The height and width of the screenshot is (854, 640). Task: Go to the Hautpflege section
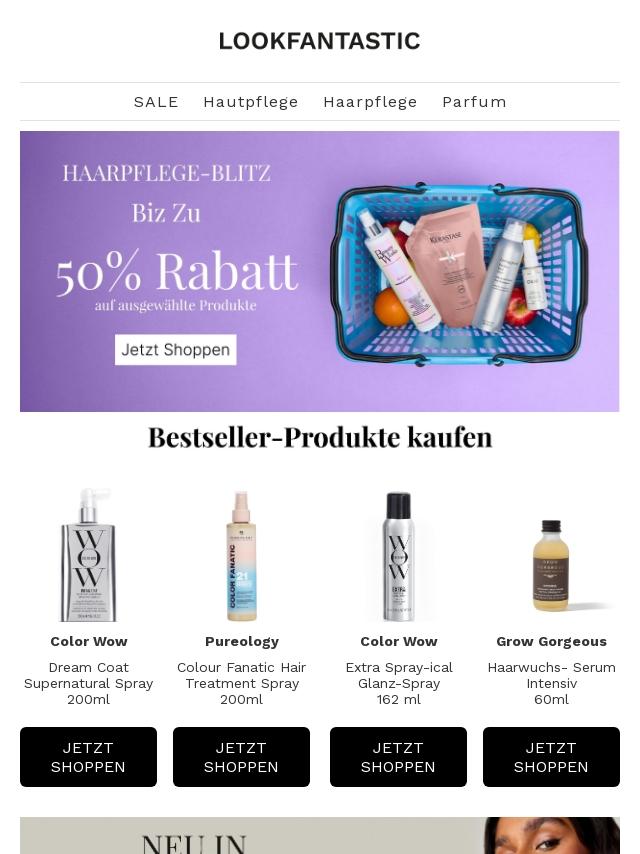click(251, 102)
